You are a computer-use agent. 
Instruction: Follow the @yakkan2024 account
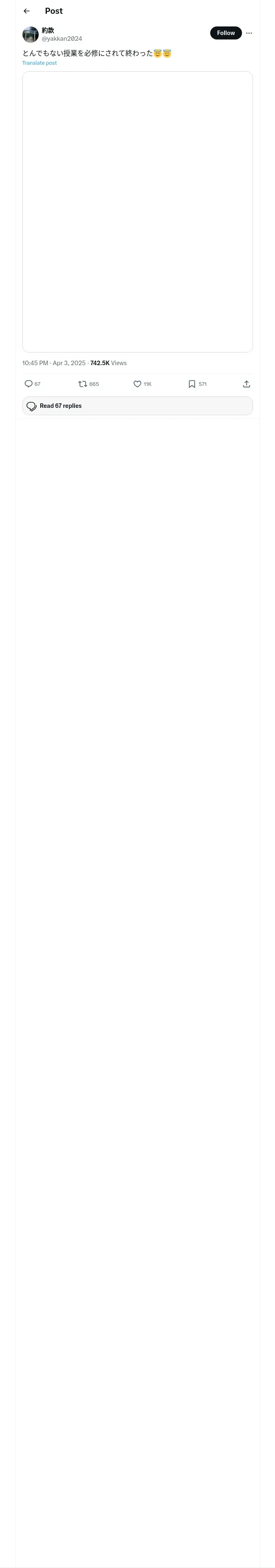226,33
